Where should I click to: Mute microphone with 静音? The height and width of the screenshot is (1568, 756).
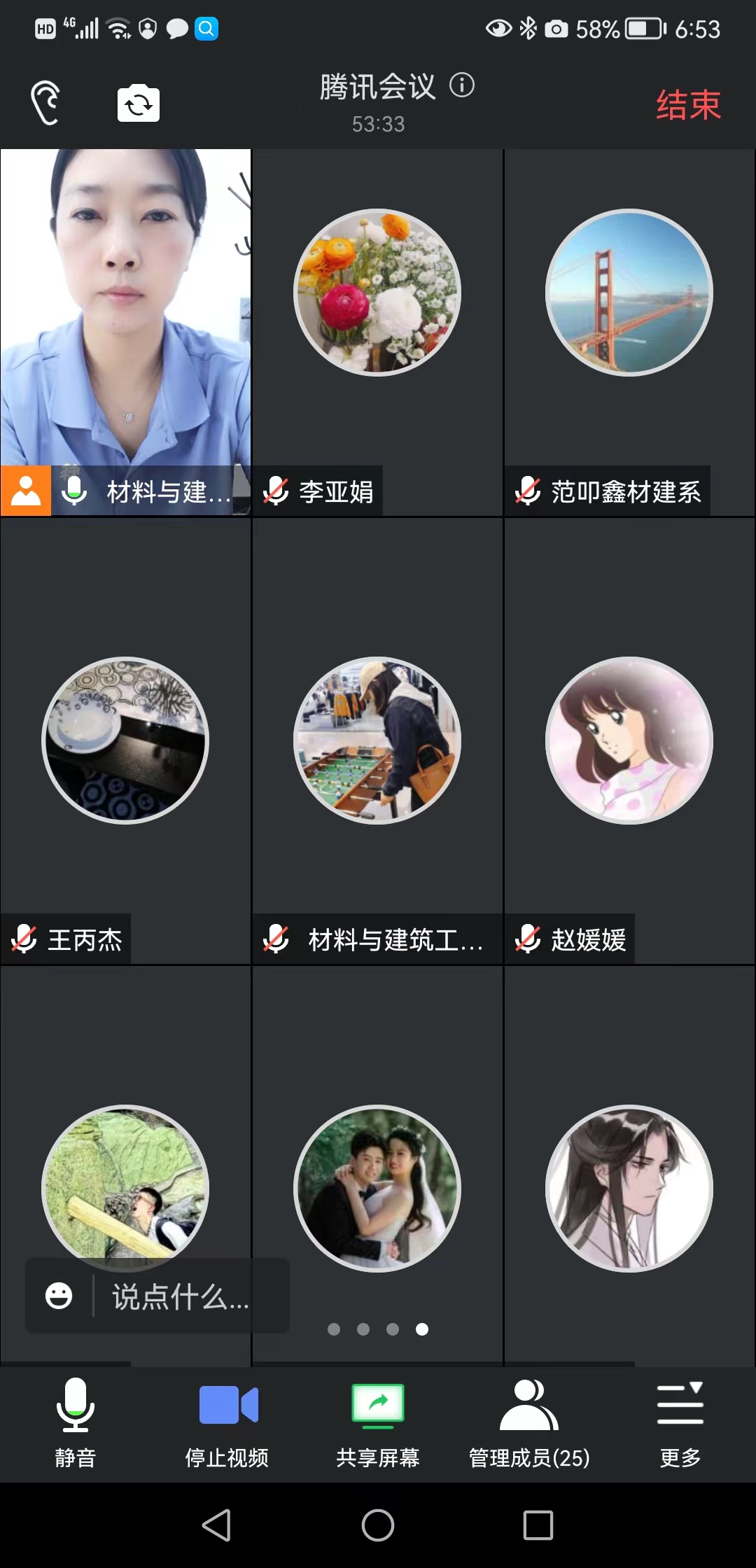click(x=76, y=1422)
